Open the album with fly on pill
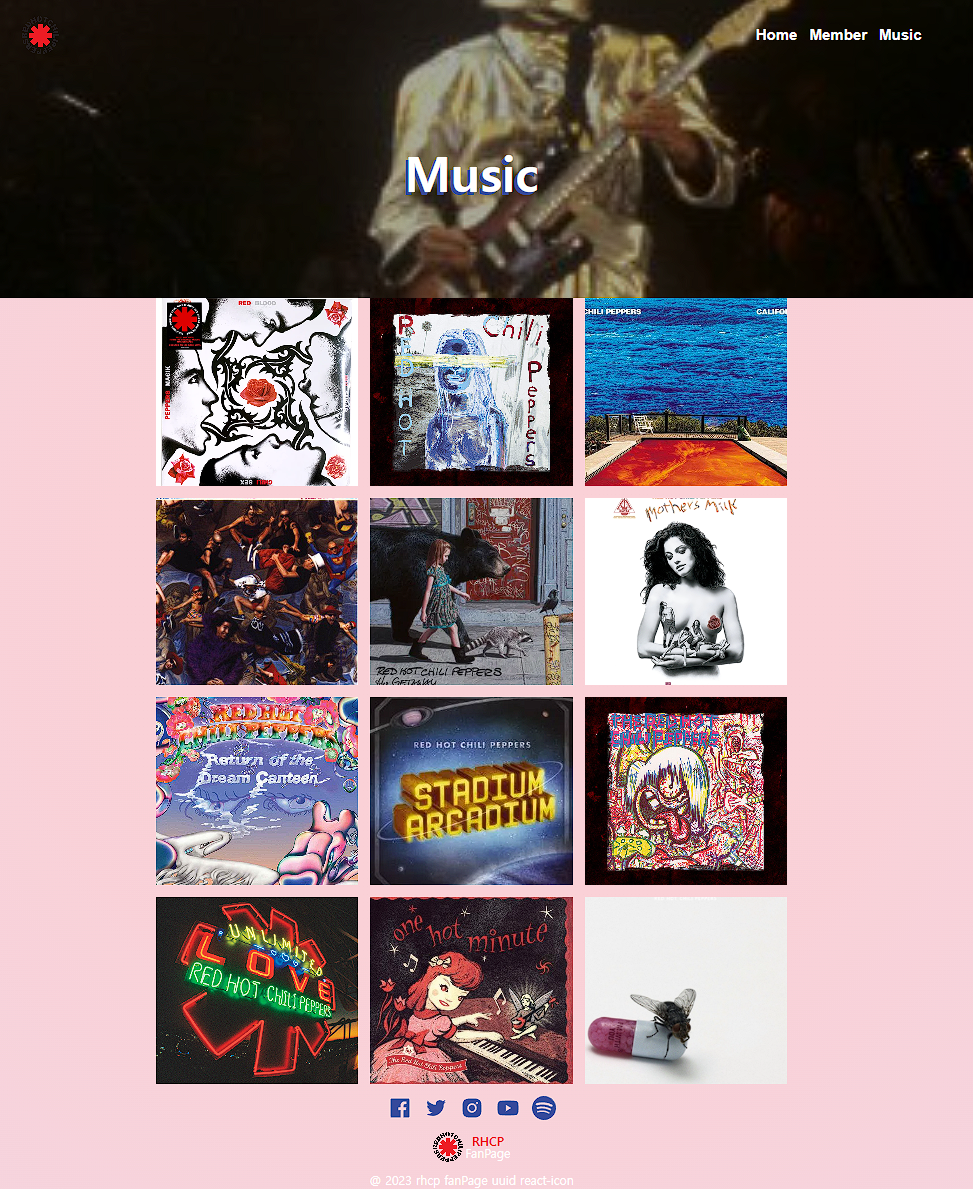The height and width of the screenshot is (1189, 973). click(x=686, y=990)
